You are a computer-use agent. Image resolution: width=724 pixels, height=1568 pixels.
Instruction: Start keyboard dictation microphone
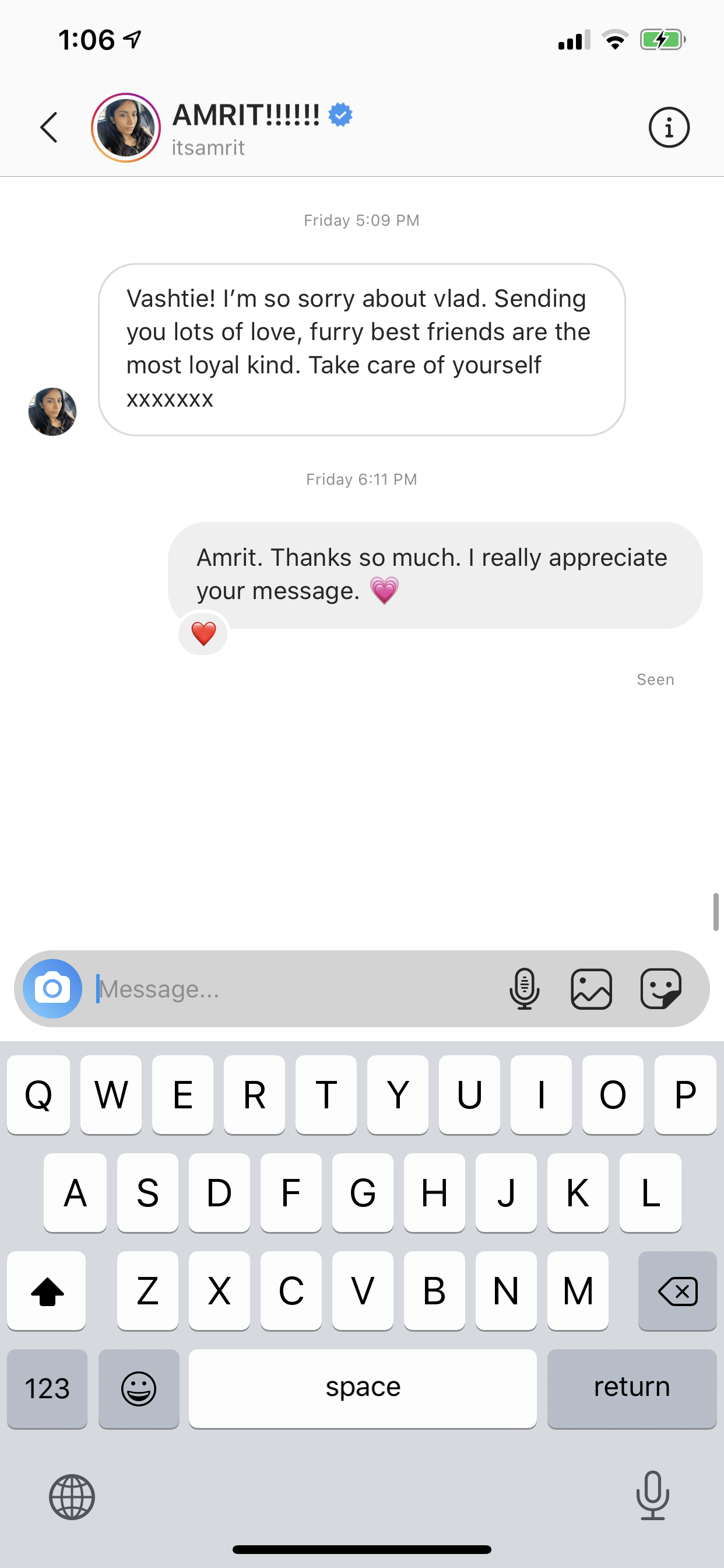click(652, 1496)
